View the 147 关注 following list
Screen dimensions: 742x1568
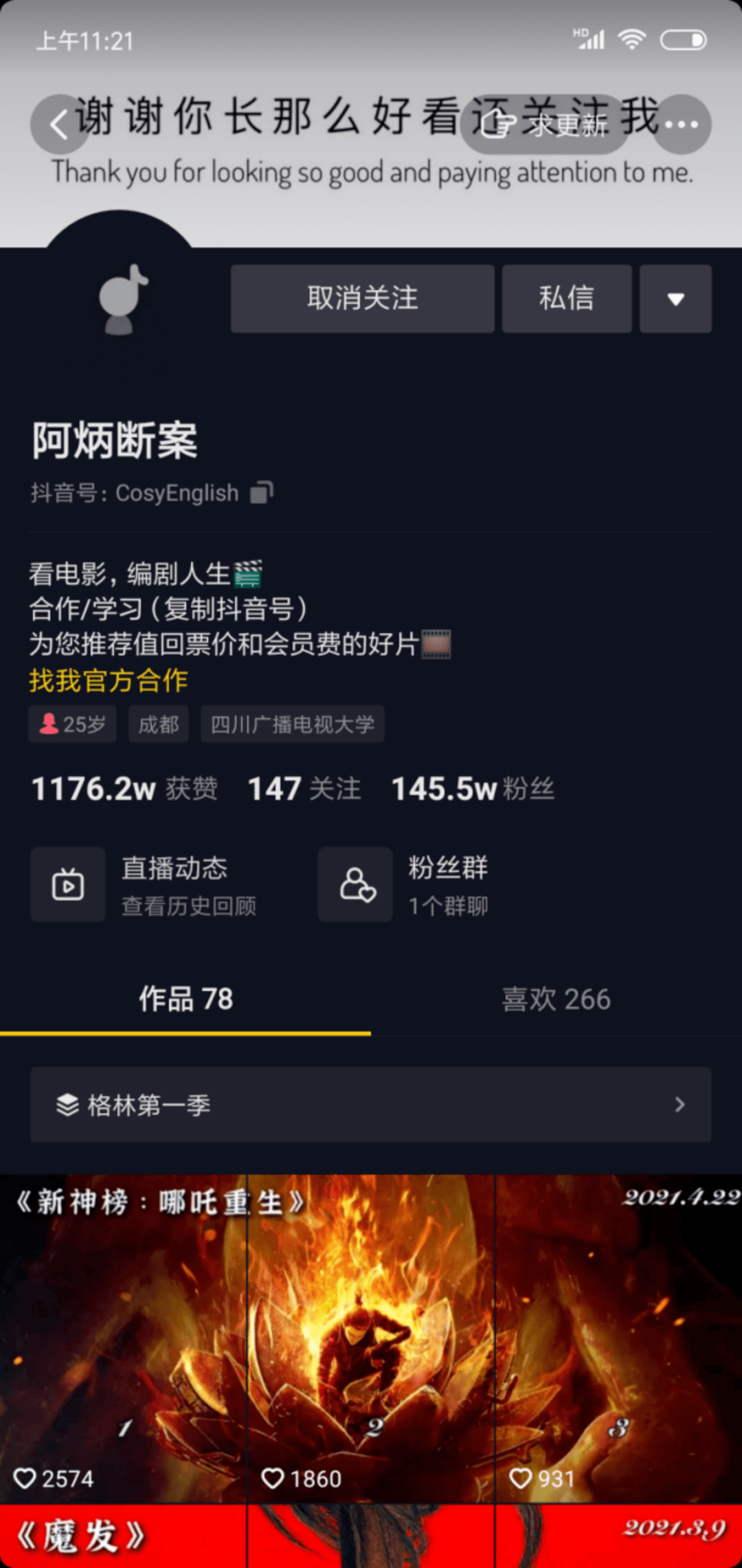[304, 788]
